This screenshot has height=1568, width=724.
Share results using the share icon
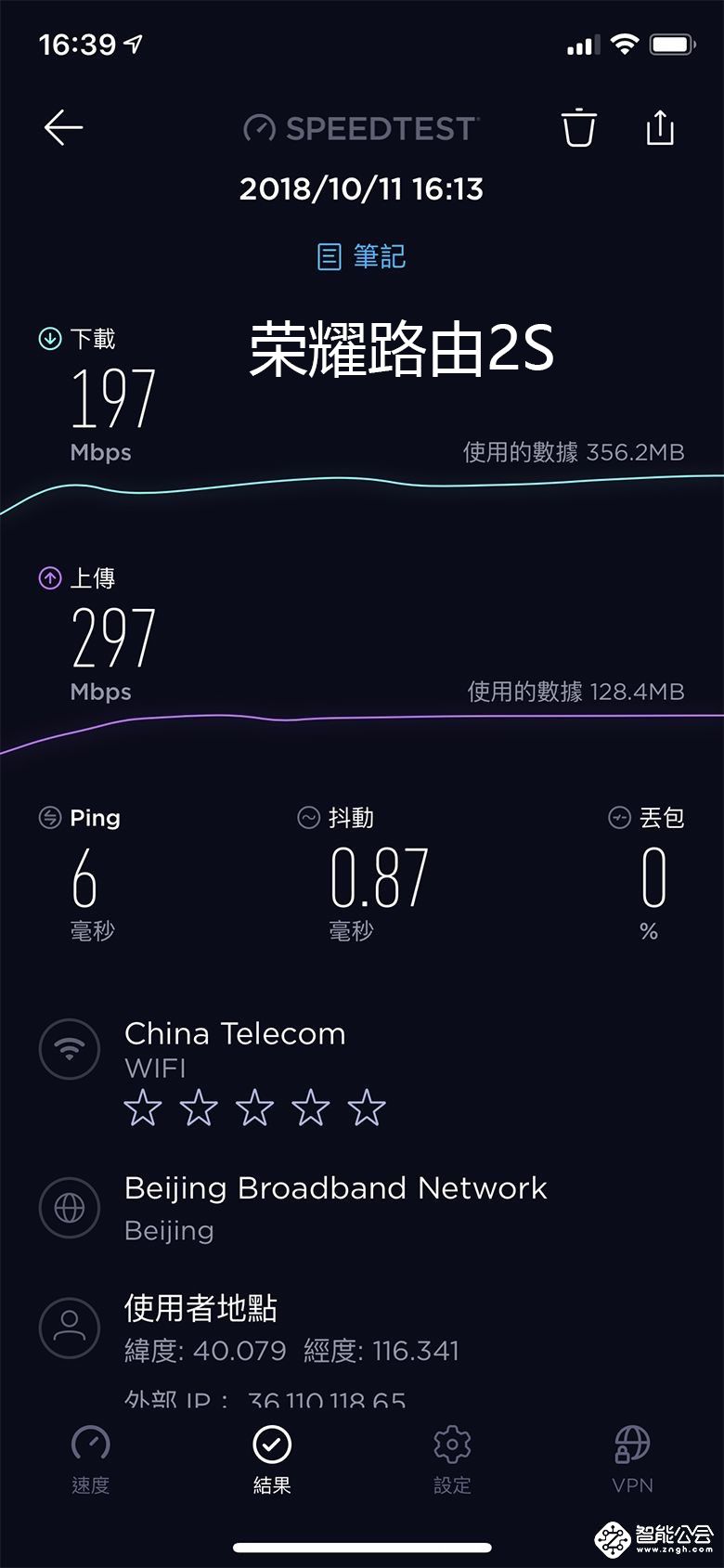tap(660, 129)
